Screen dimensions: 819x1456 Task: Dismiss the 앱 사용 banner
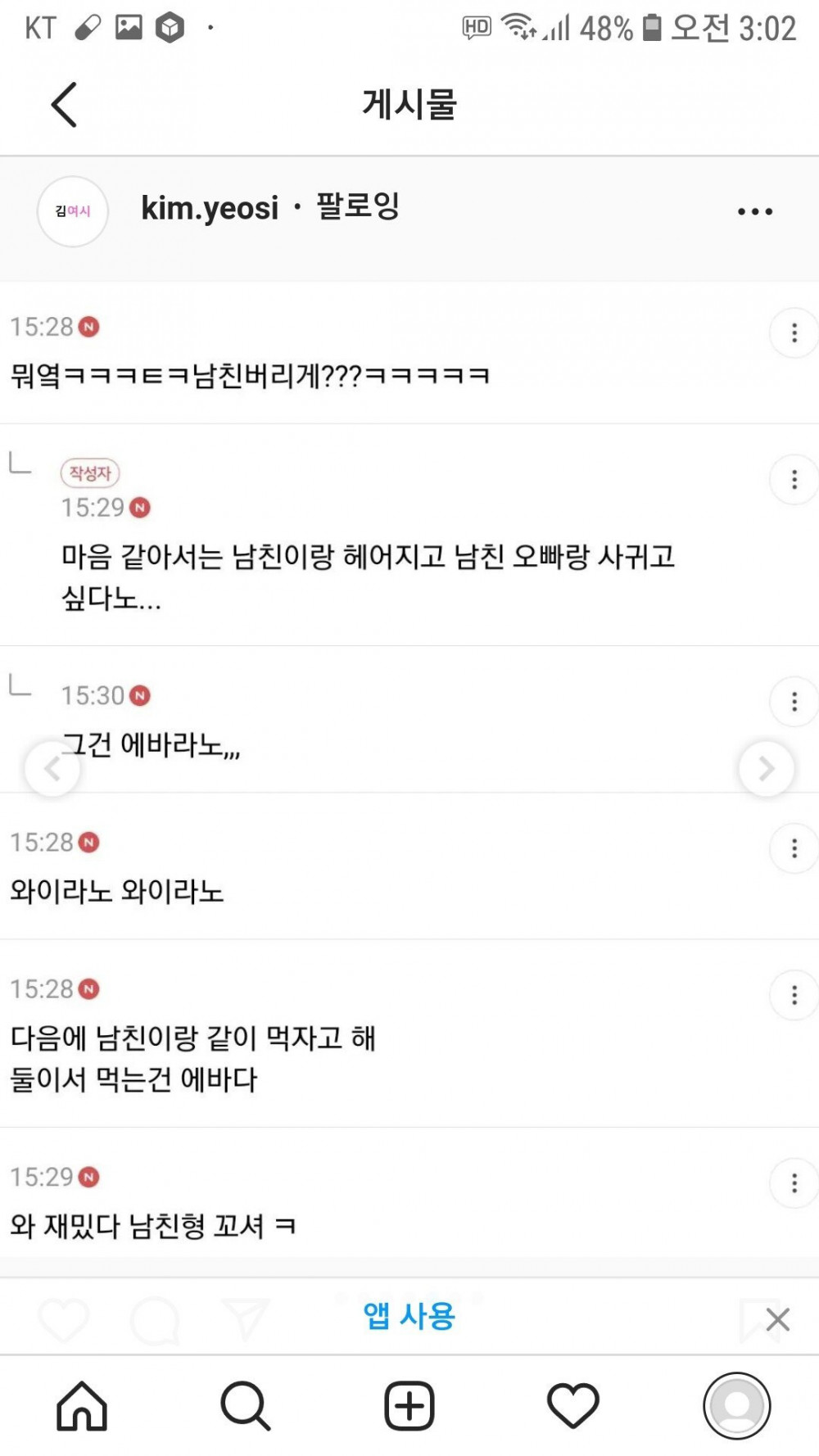(777, 1319)
